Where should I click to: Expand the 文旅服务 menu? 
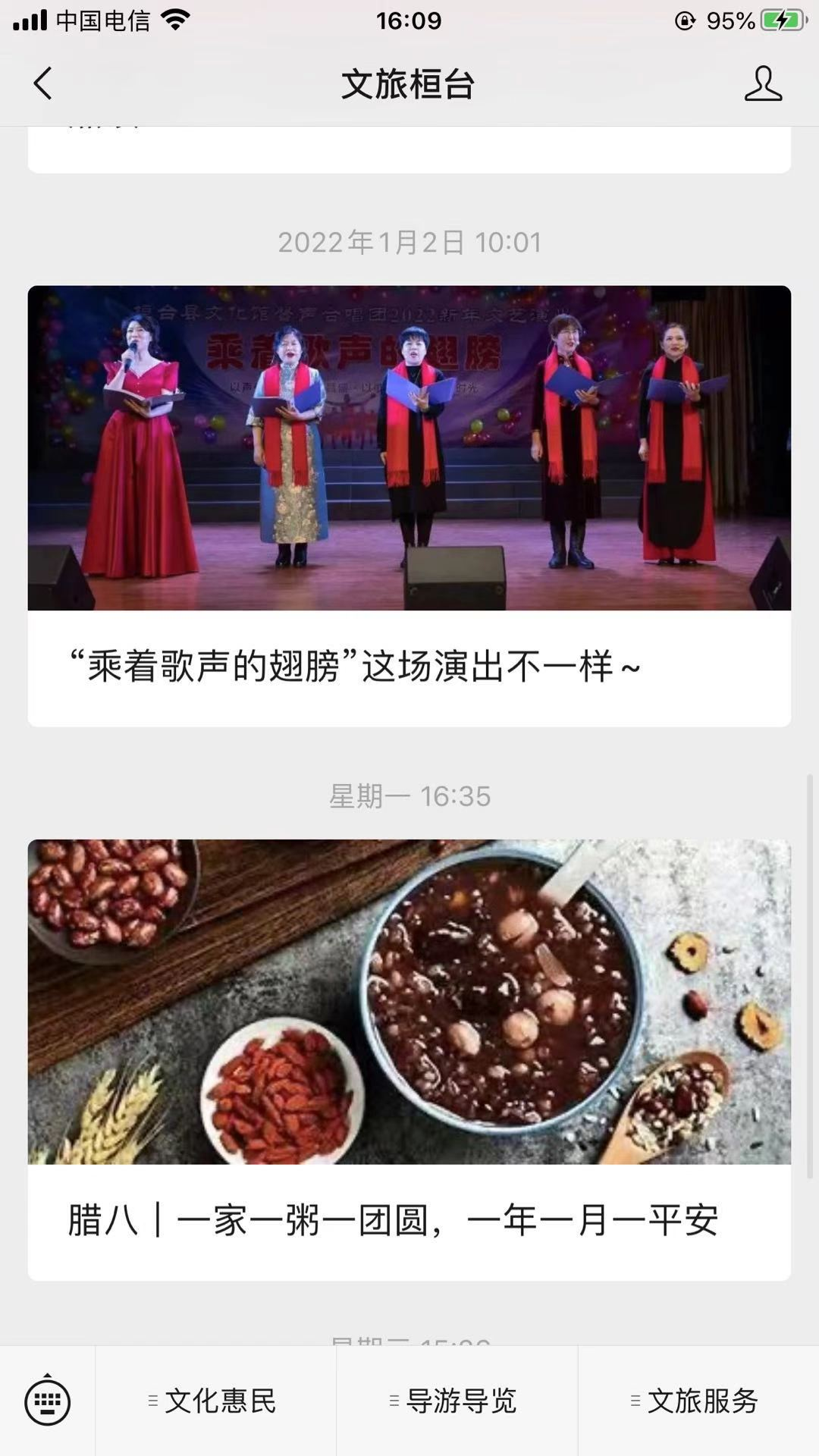[x=698, y=1401]
